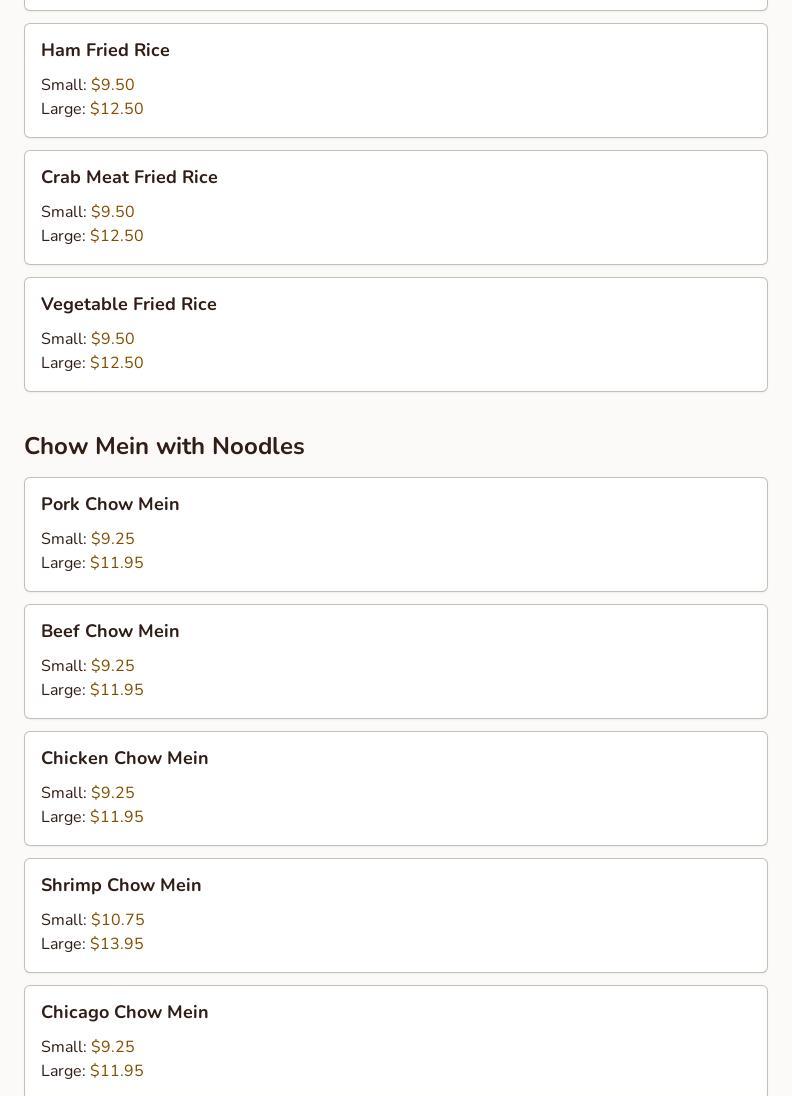Open the Shrimp Chow Mein card

[395, 915]
